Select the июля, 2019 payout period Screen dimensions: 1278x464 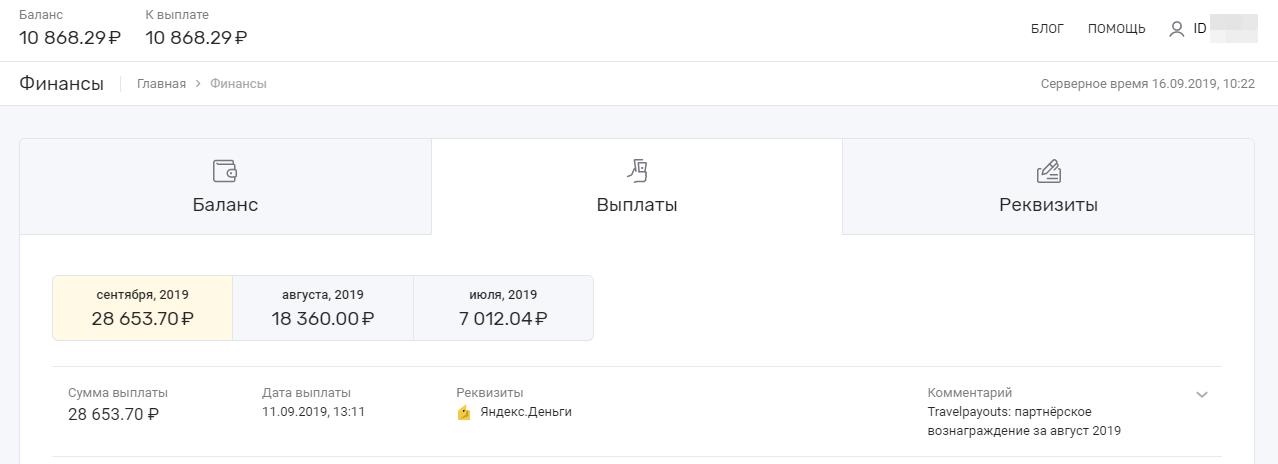click(503, 308)
